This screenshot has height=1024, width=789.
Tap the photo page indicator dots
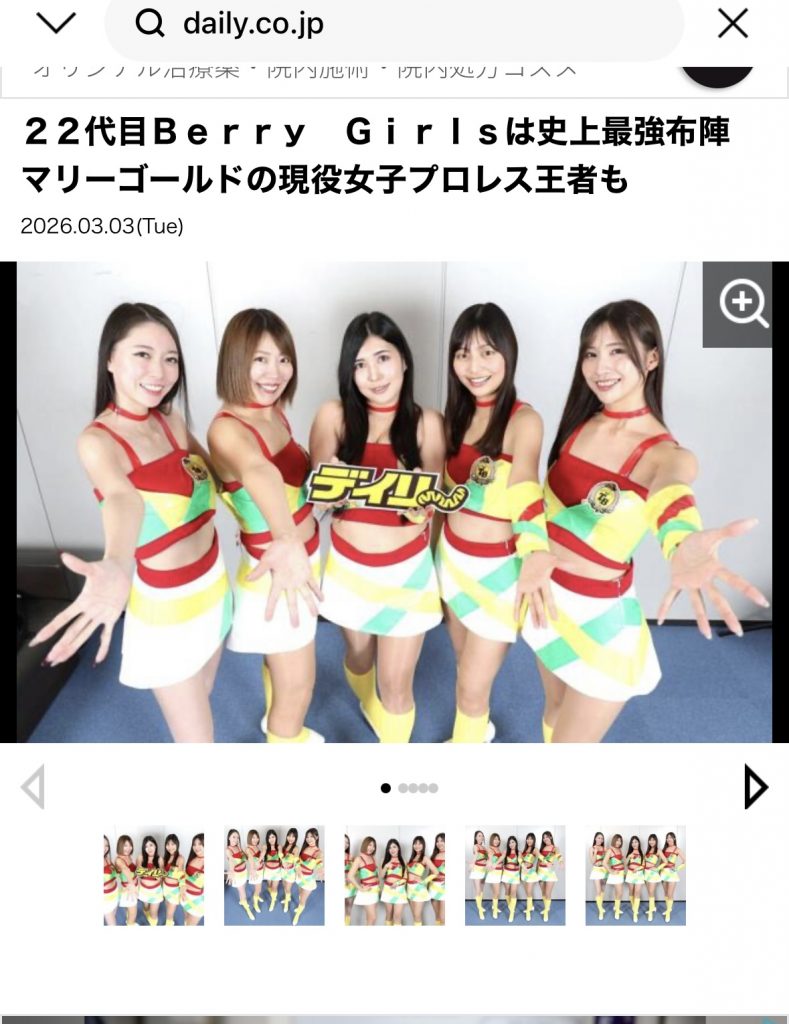pos(410,788)
